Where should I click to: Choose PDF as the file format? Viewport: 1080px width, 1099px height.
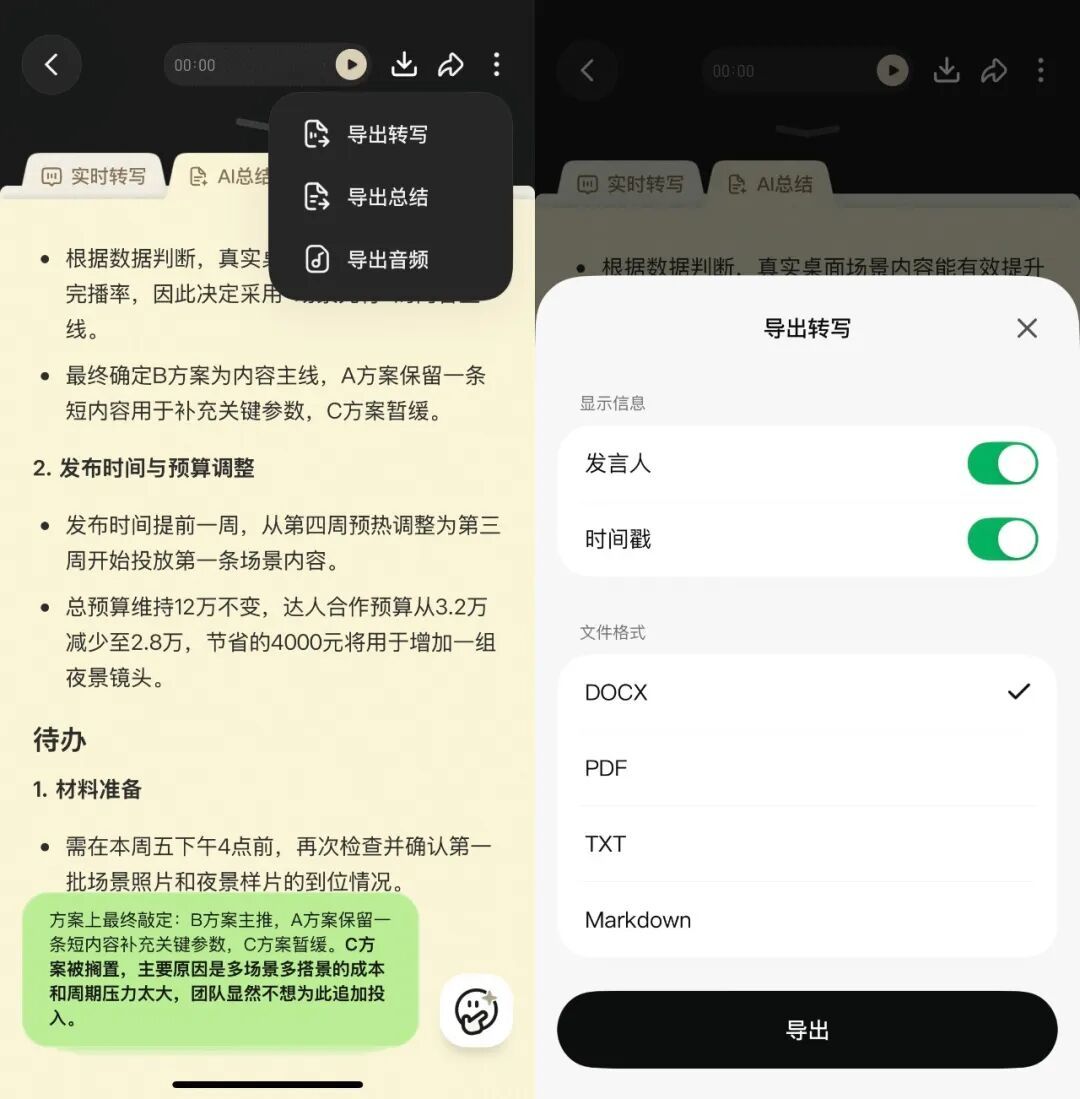click(807, 768)
